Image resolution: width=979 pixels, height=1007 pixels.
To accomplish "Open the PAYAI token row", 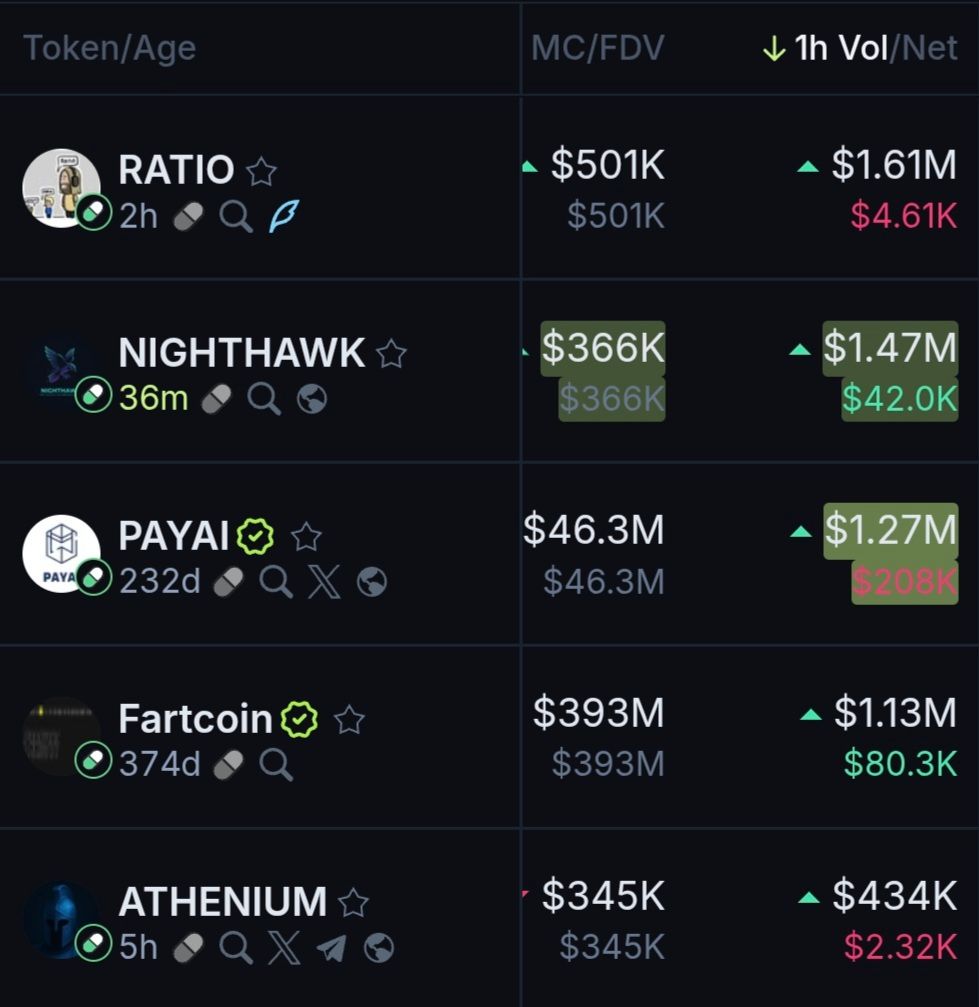I will (174, 536).
